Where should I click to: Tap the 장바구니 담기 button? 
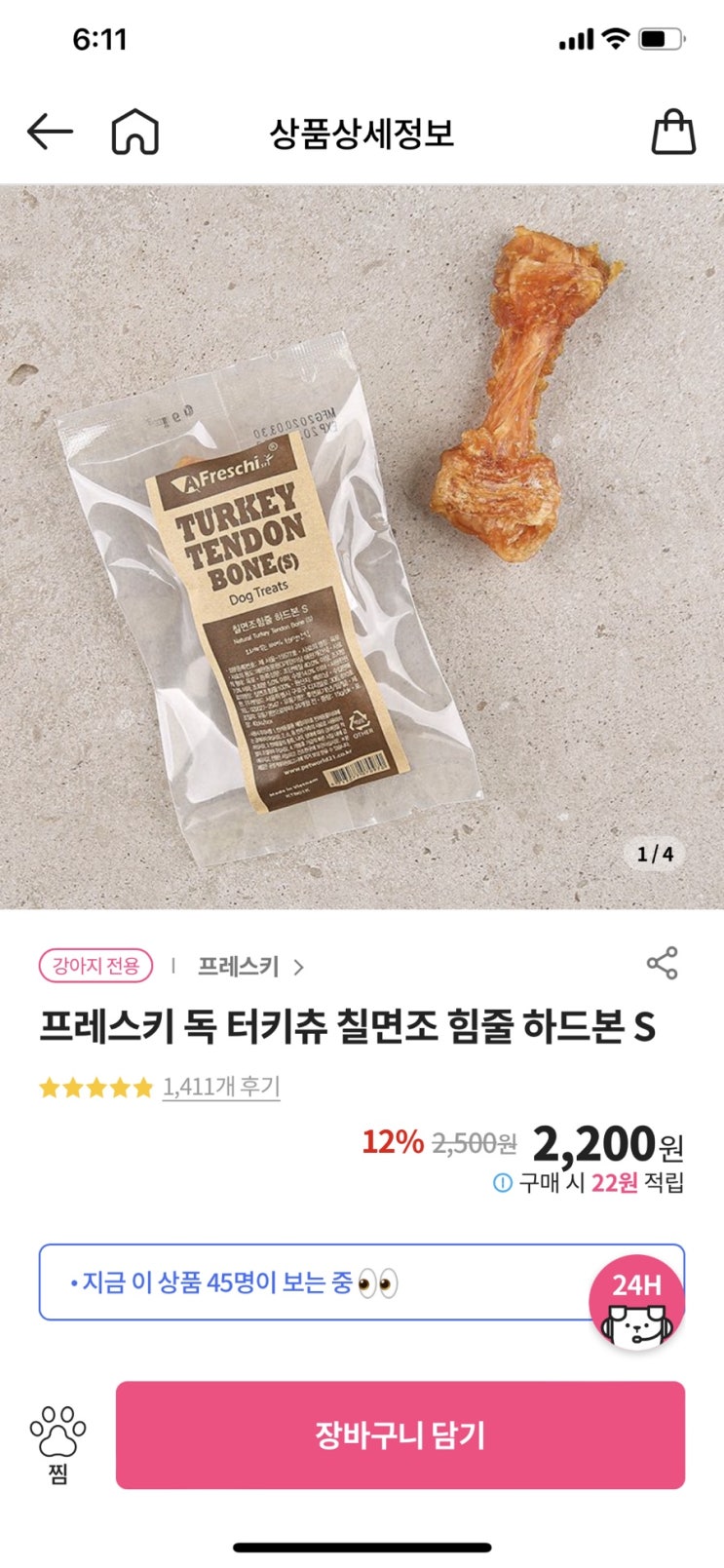(400, 1434)
